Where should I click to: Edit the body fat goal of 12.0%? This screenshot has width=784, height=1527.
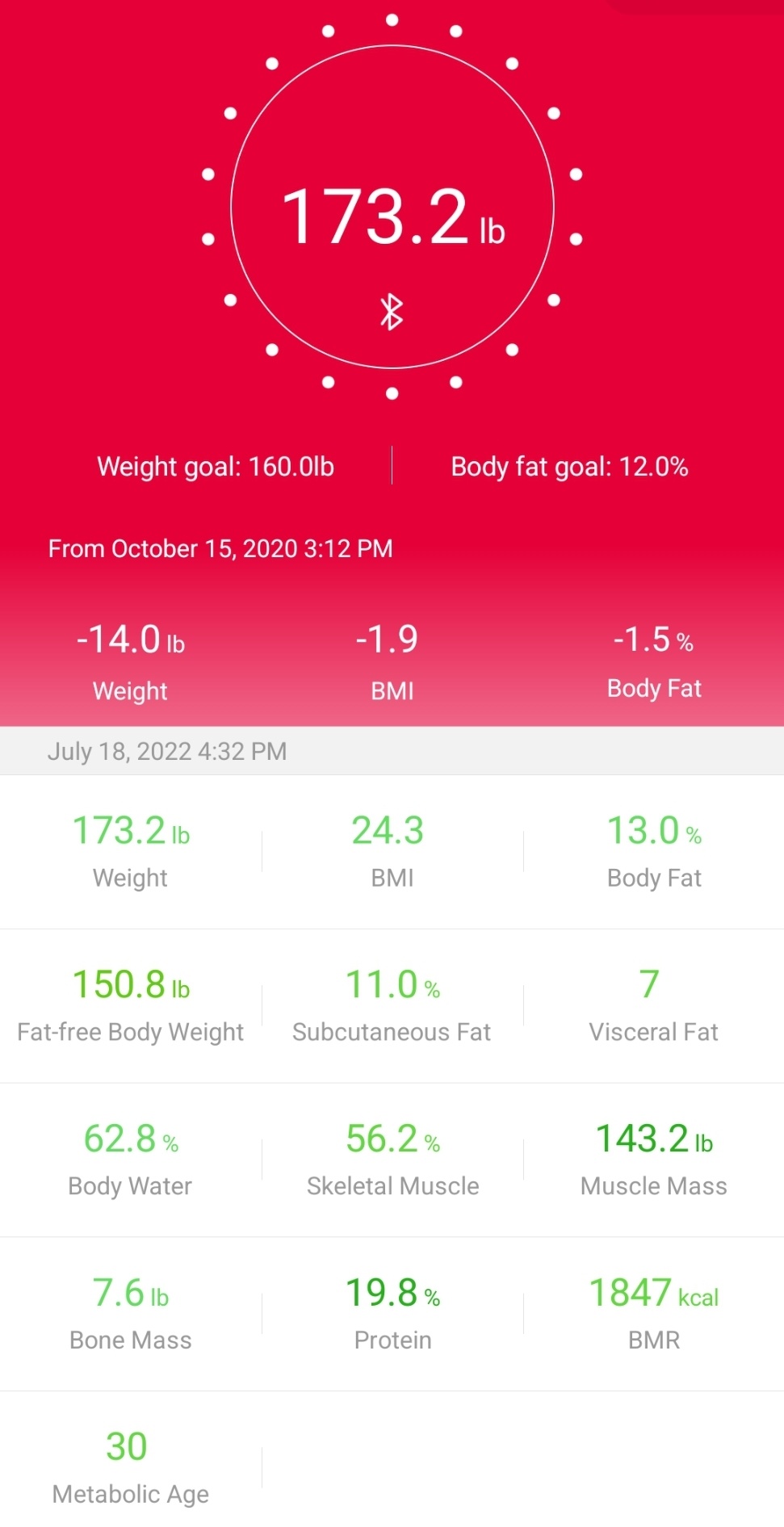click(x=569, y=467)
